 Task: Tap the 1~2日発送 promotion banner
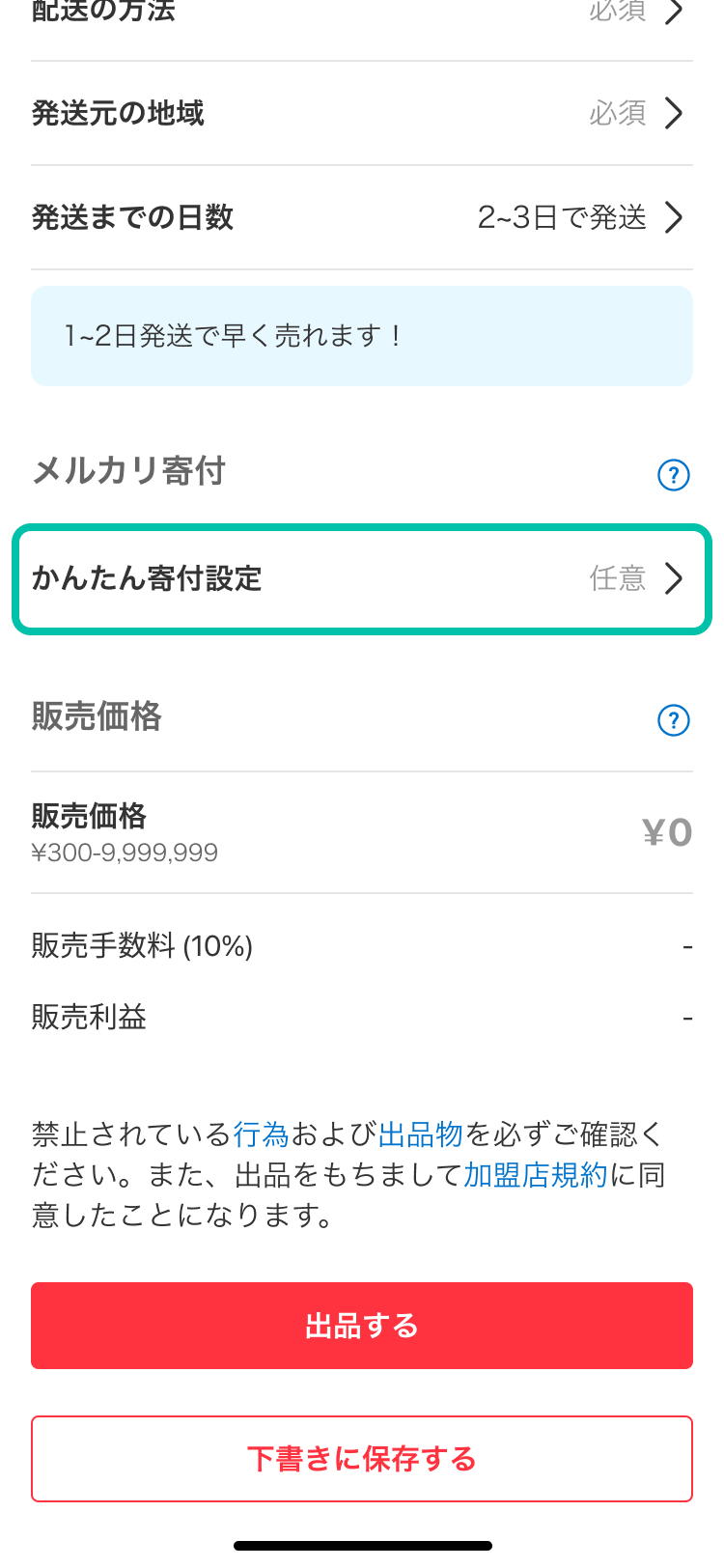(362, 336)
